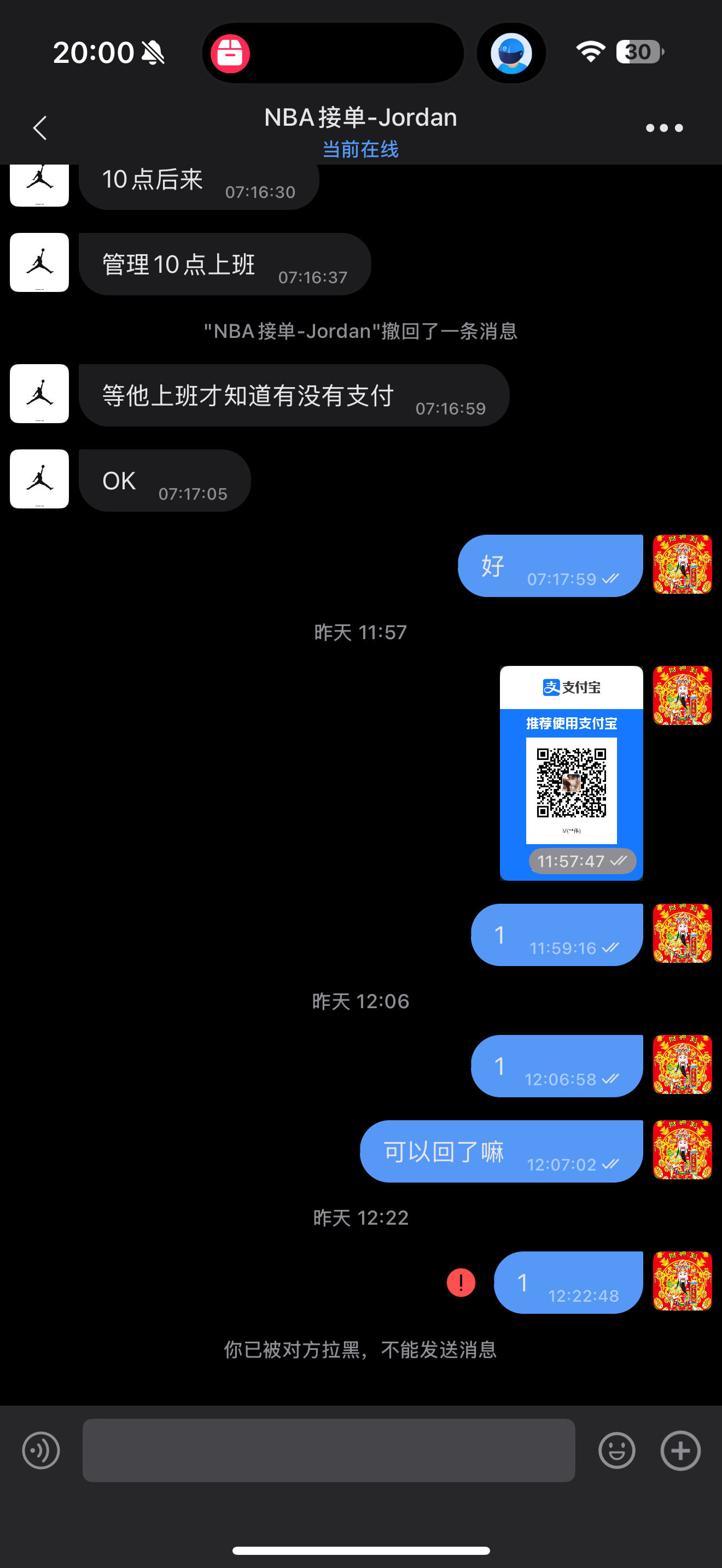The image size is (722, 1568).
Task: Open the plus attachments menu
Action: (680, 1450)
